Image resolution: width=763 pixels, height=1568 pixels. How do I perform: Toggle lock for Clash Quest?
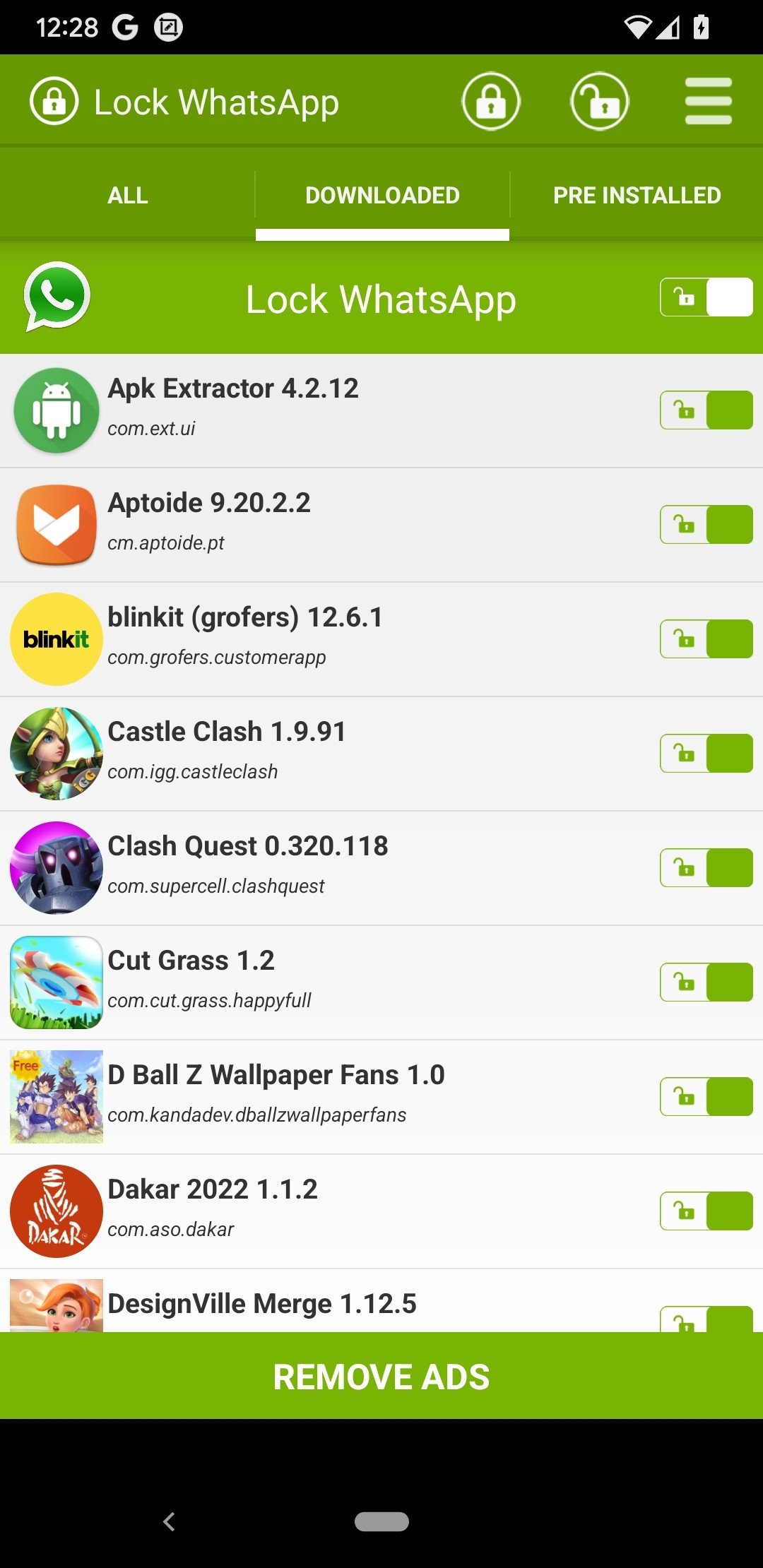[x=706, y=868]
